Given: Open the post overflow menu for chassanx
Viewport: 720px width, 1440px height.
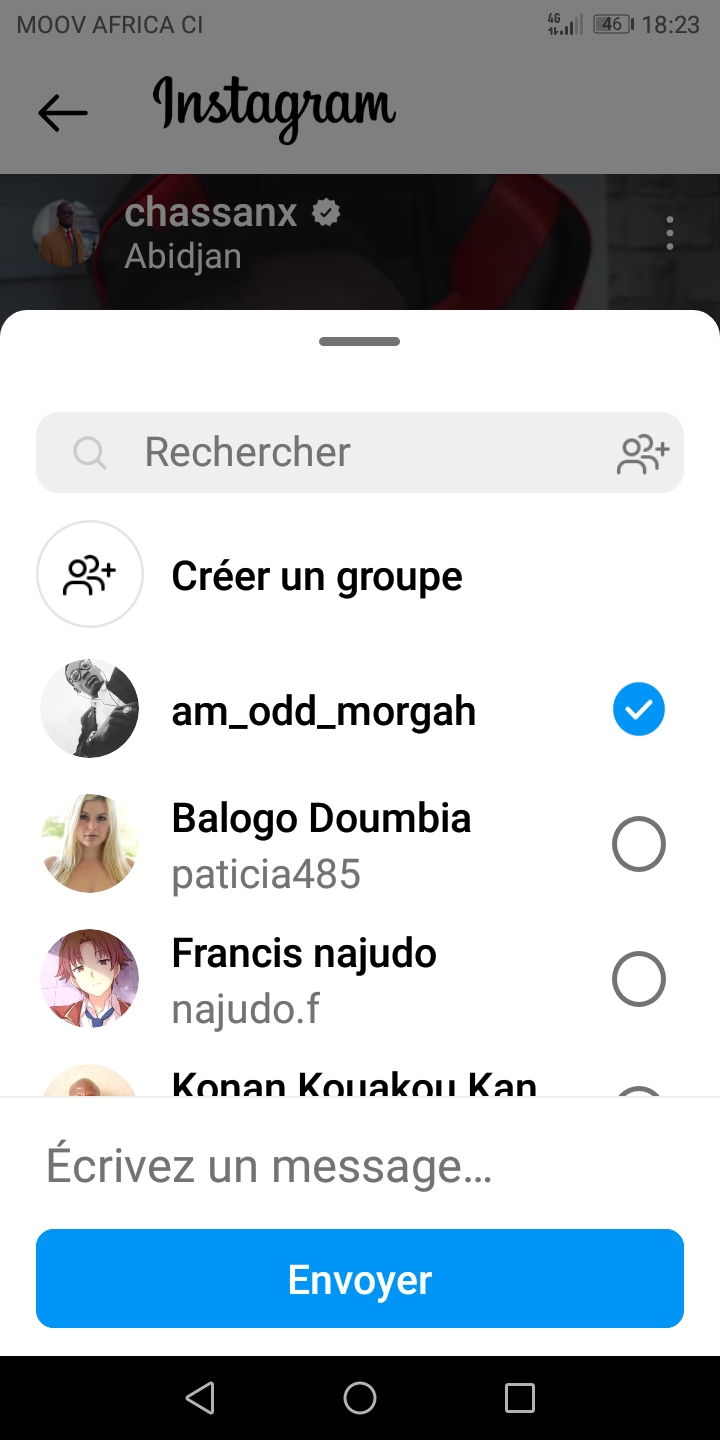Looking at the screenshot, I should [x=669, y=233].
